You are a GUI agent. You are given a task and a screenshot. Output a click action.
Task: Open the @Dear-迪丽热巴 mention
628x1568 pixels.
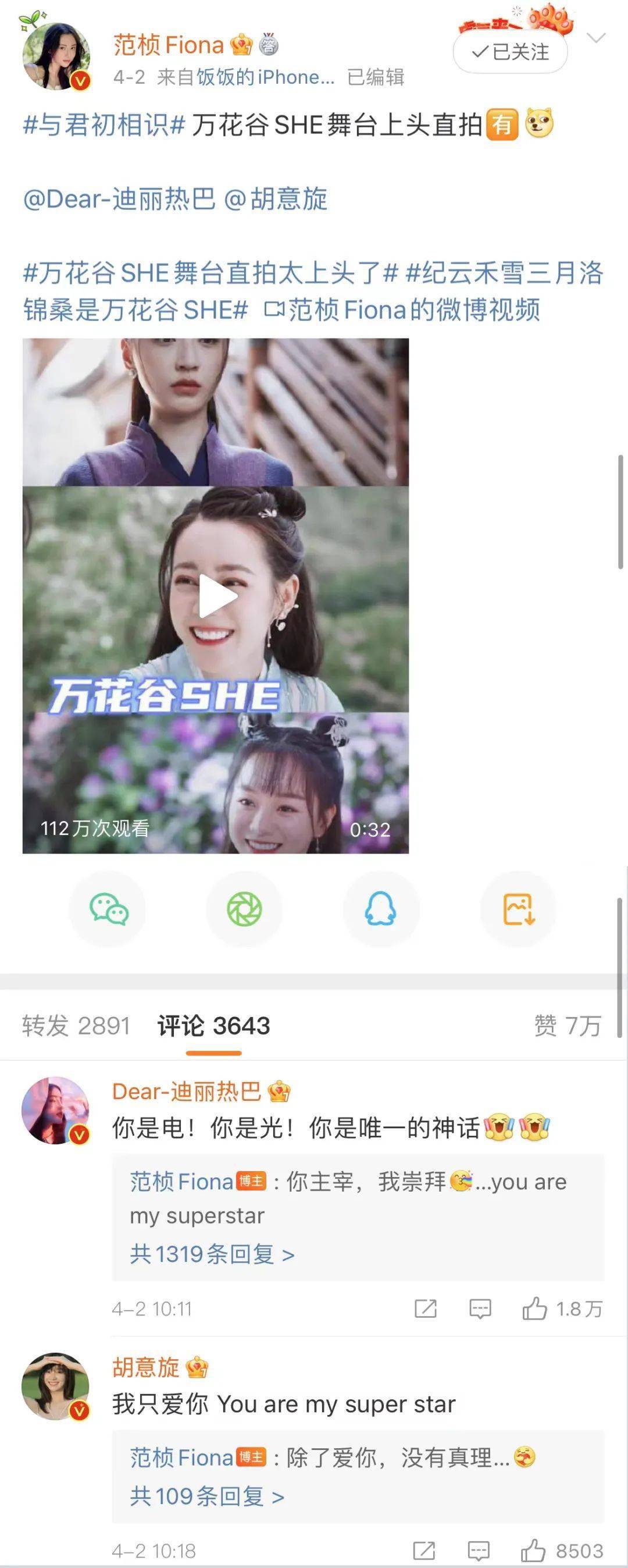119,199
